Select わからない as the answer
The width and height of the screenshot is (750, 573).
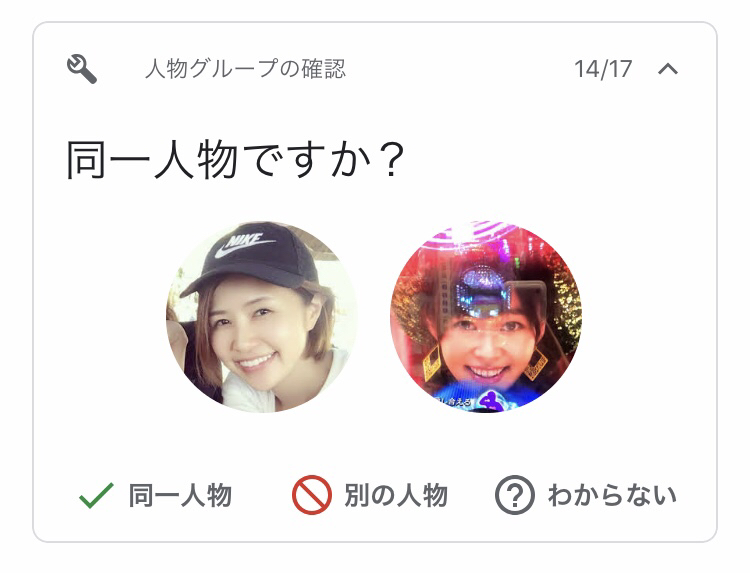click(x=587, y=495)
